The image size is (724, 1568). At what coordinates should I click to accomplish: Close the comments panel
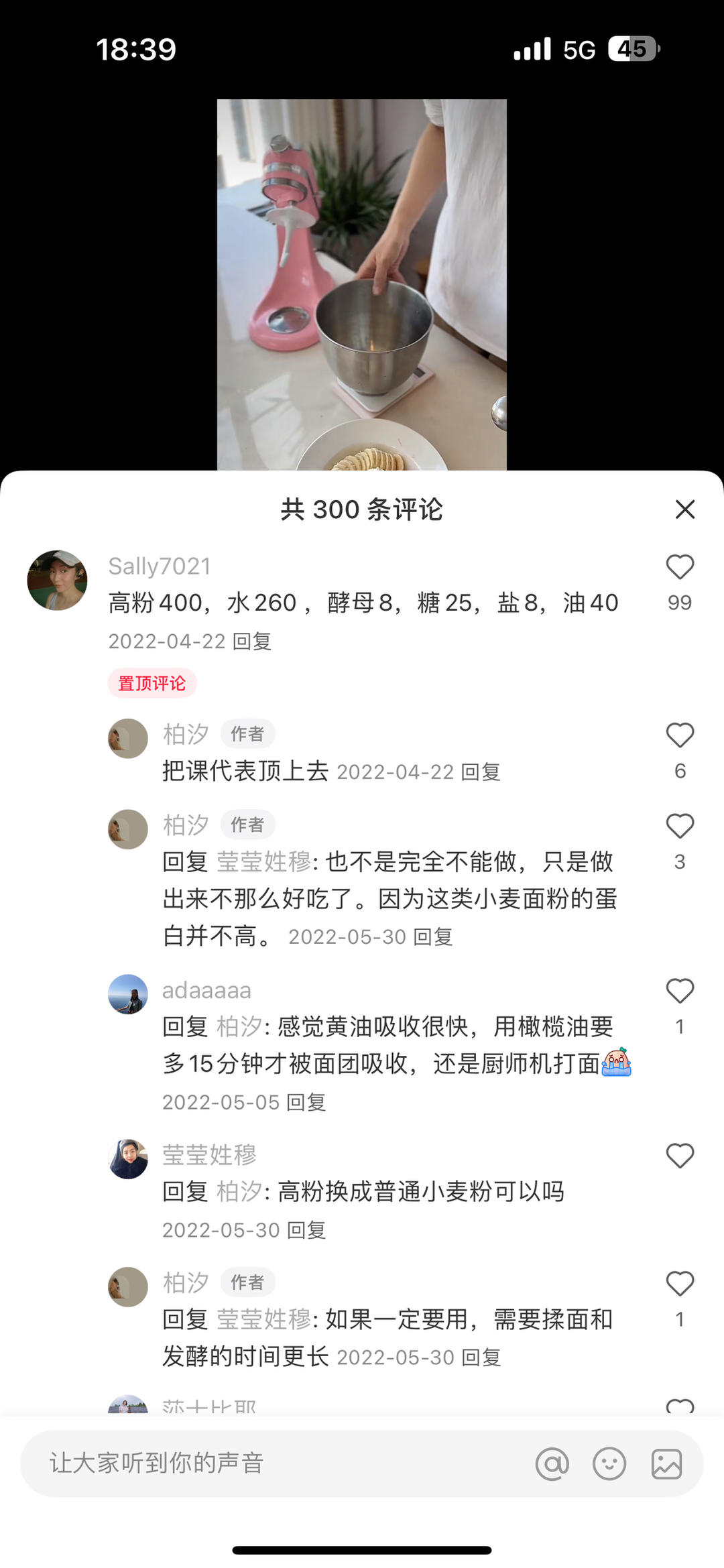[x=684, y=509]
